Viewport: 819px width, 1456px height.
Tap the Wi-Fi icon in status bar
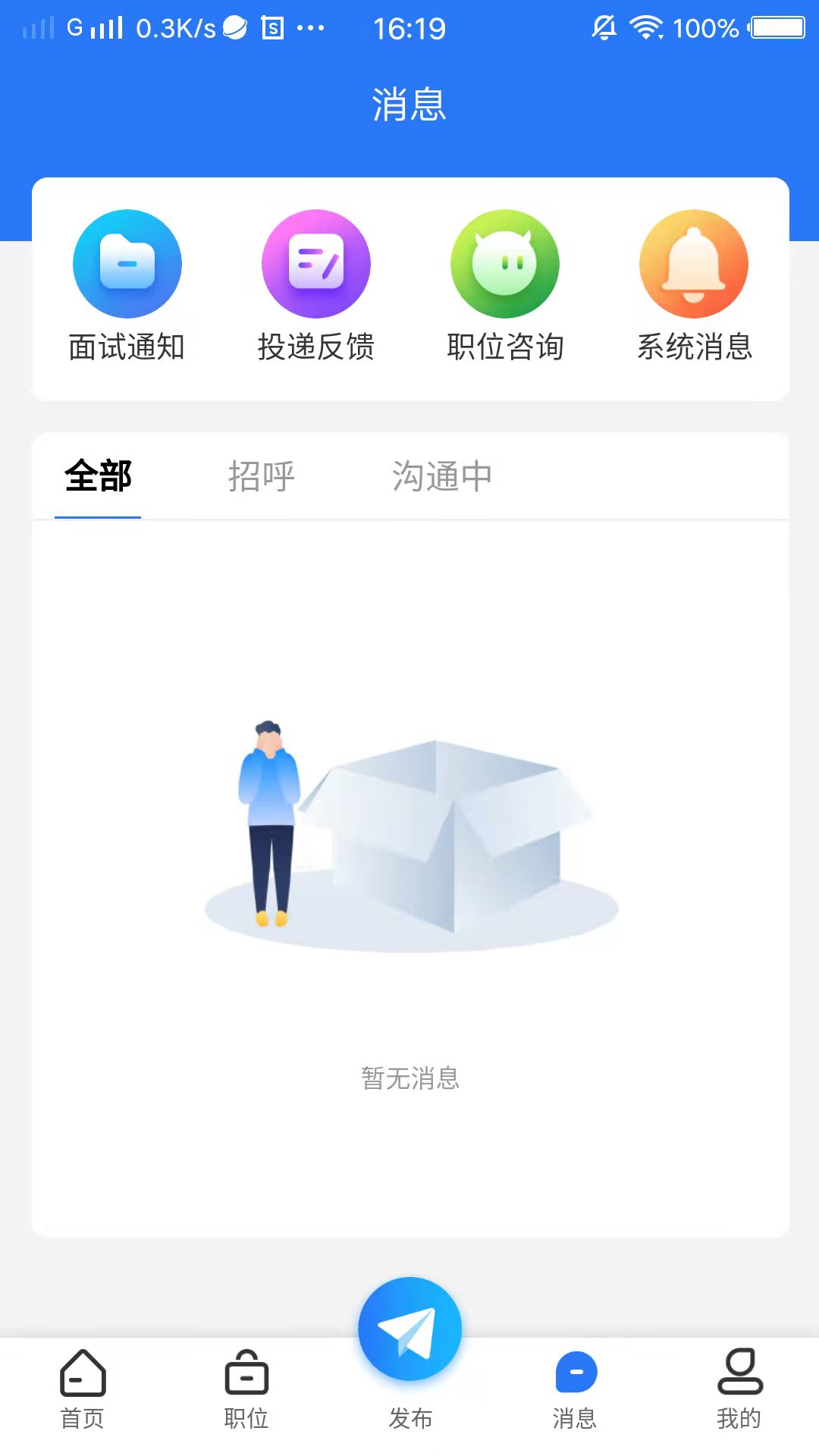tap(646, 27)
